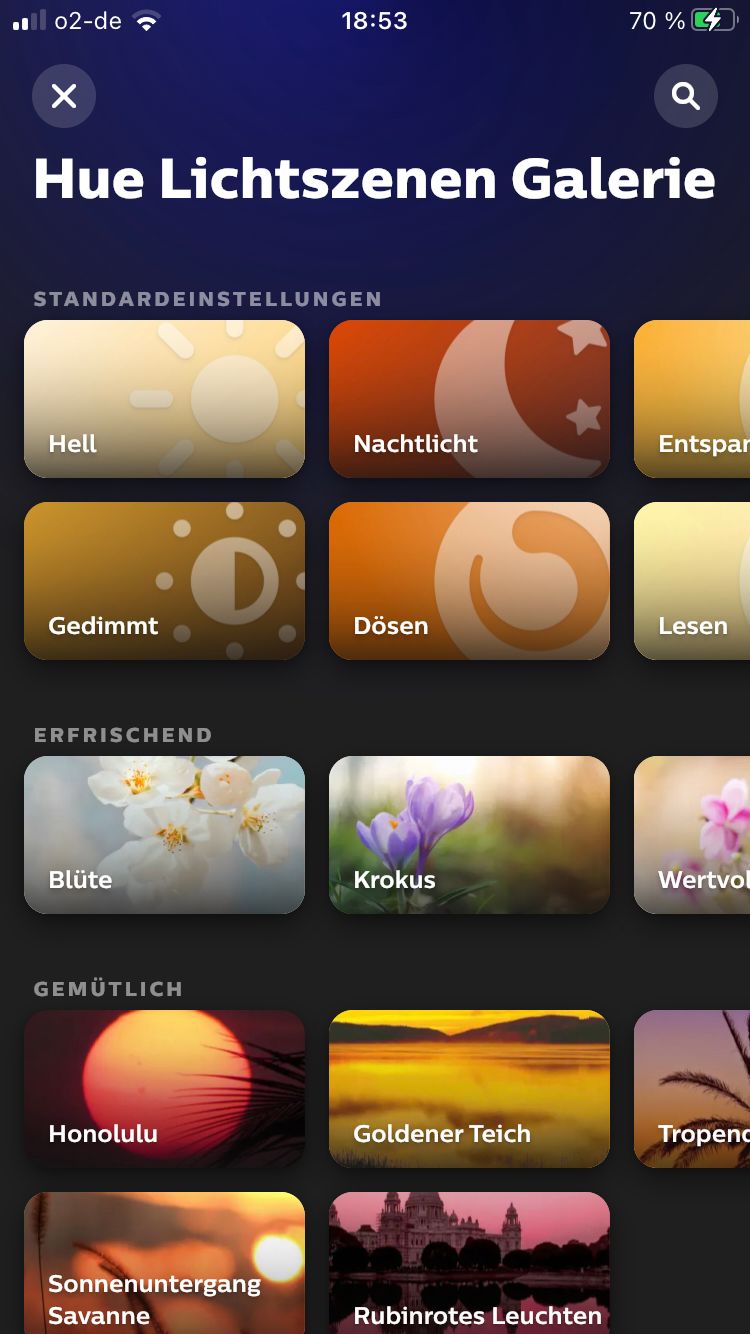The height and width of the screenshot is (1334, 750).
Task: Open the Goldener Teich scene
Action: [469, 1089]
